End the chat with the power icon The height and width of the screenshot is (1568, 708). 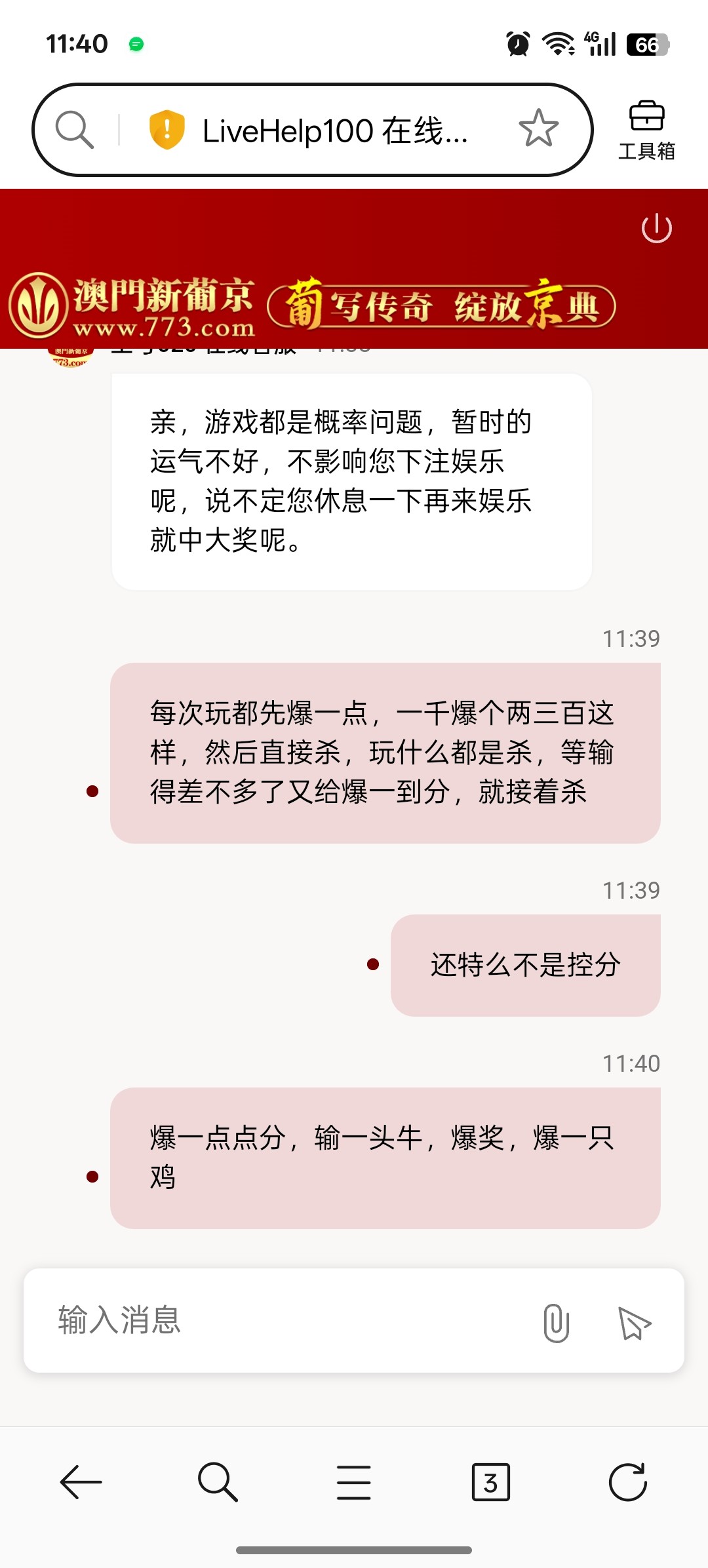click(656, 229)
